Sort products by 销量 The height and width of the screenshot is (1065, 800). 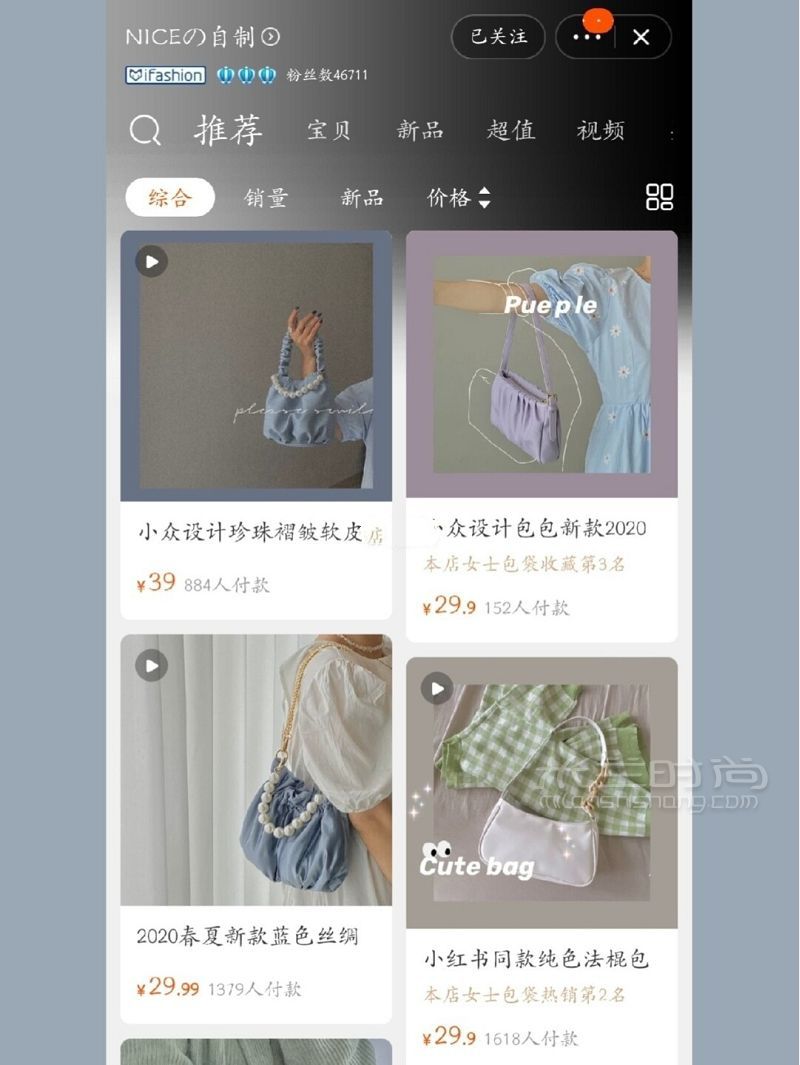pos(266,197)
